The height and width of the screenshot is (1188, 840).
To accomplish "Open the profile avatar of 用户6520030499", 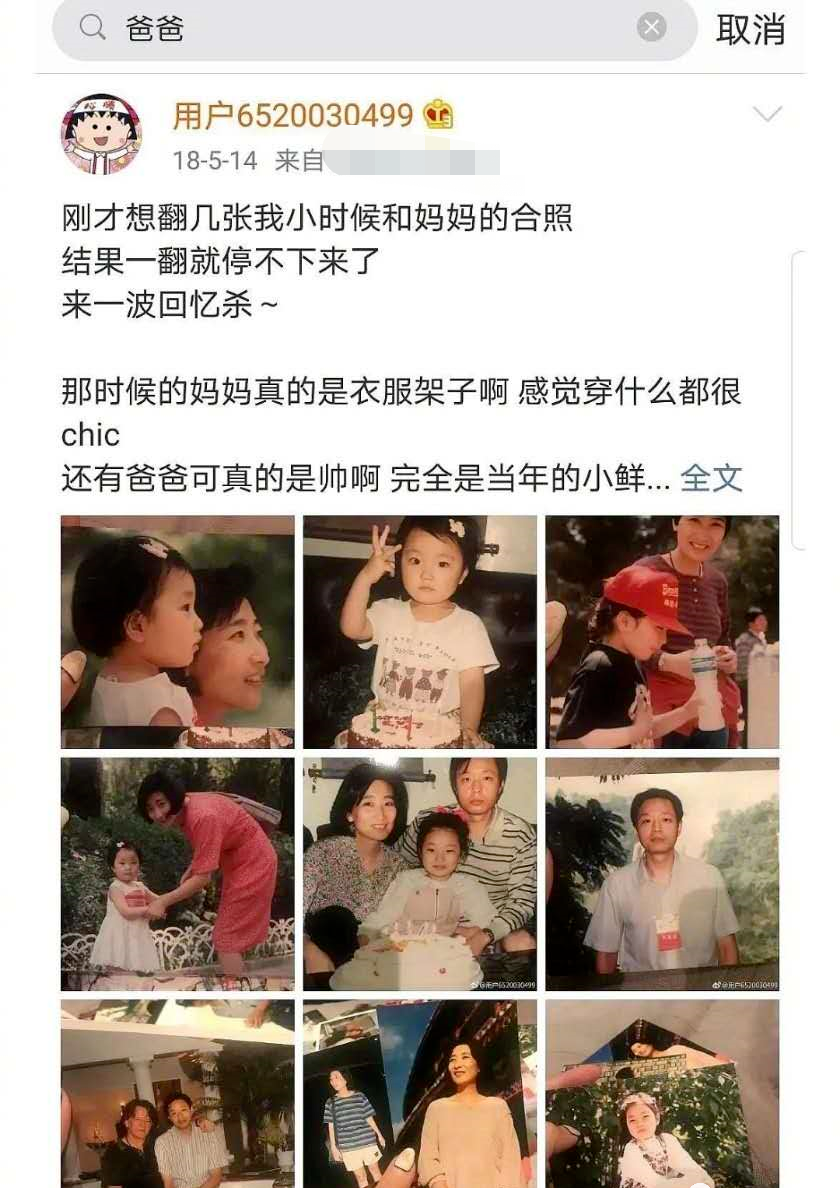I will (x=101, y=134).
